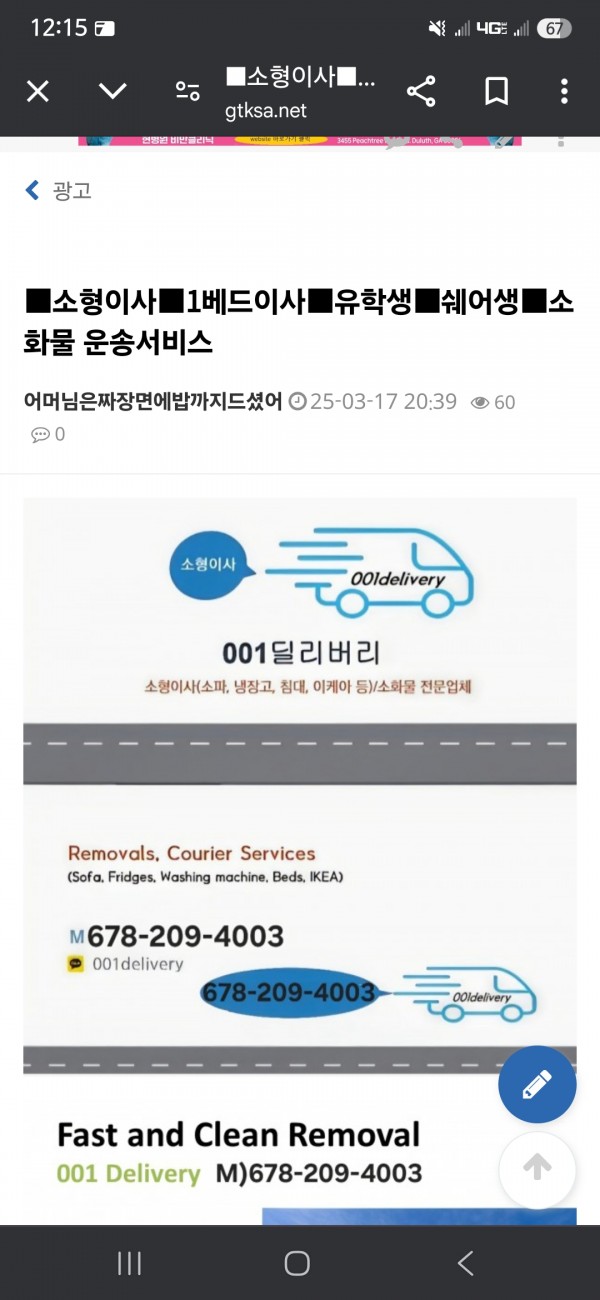Viewport: 600px width, 1300px height.
Task: Tap the system back button
Action: click(x=465, y=1263)
